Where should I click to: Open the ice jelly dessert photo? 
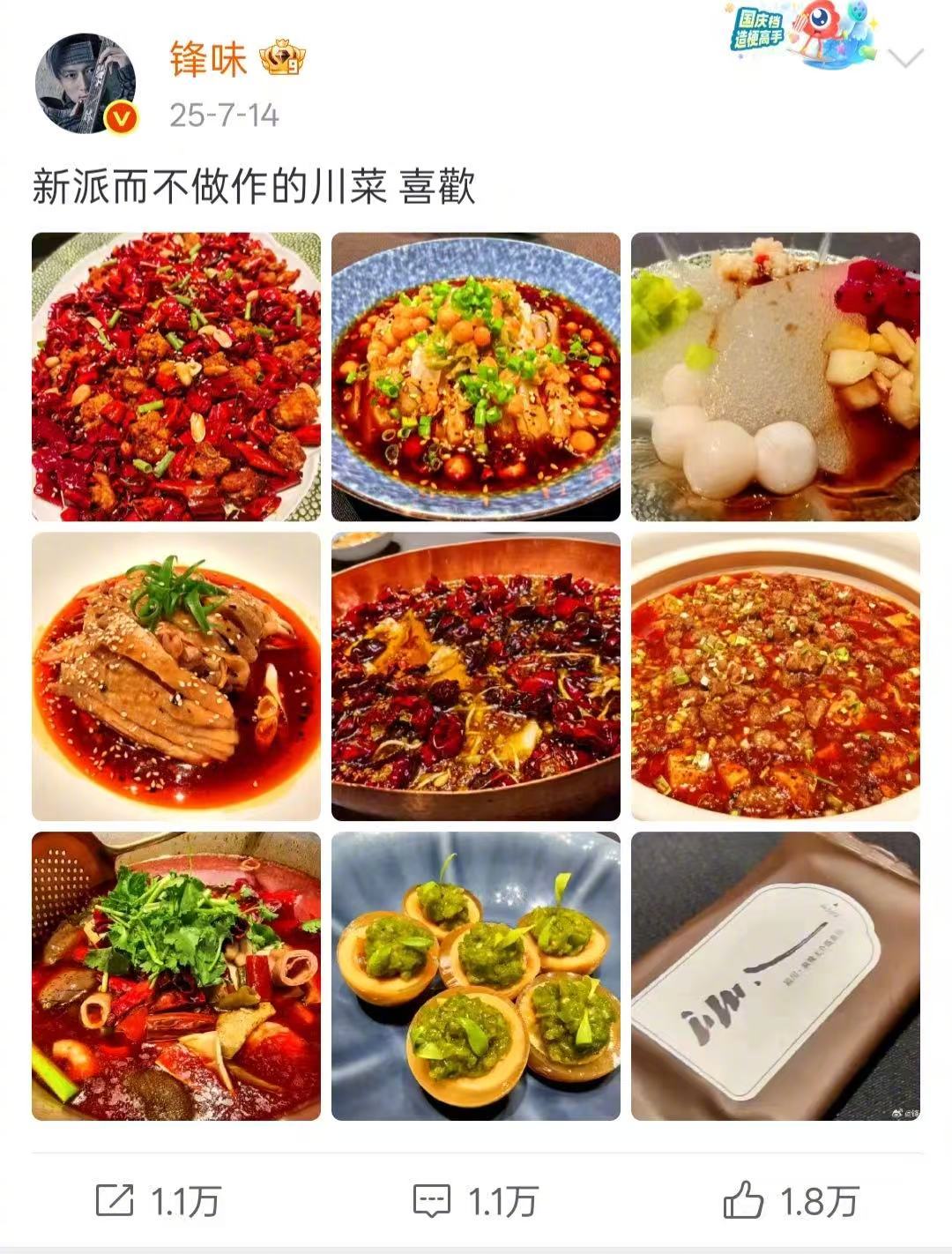776,377
